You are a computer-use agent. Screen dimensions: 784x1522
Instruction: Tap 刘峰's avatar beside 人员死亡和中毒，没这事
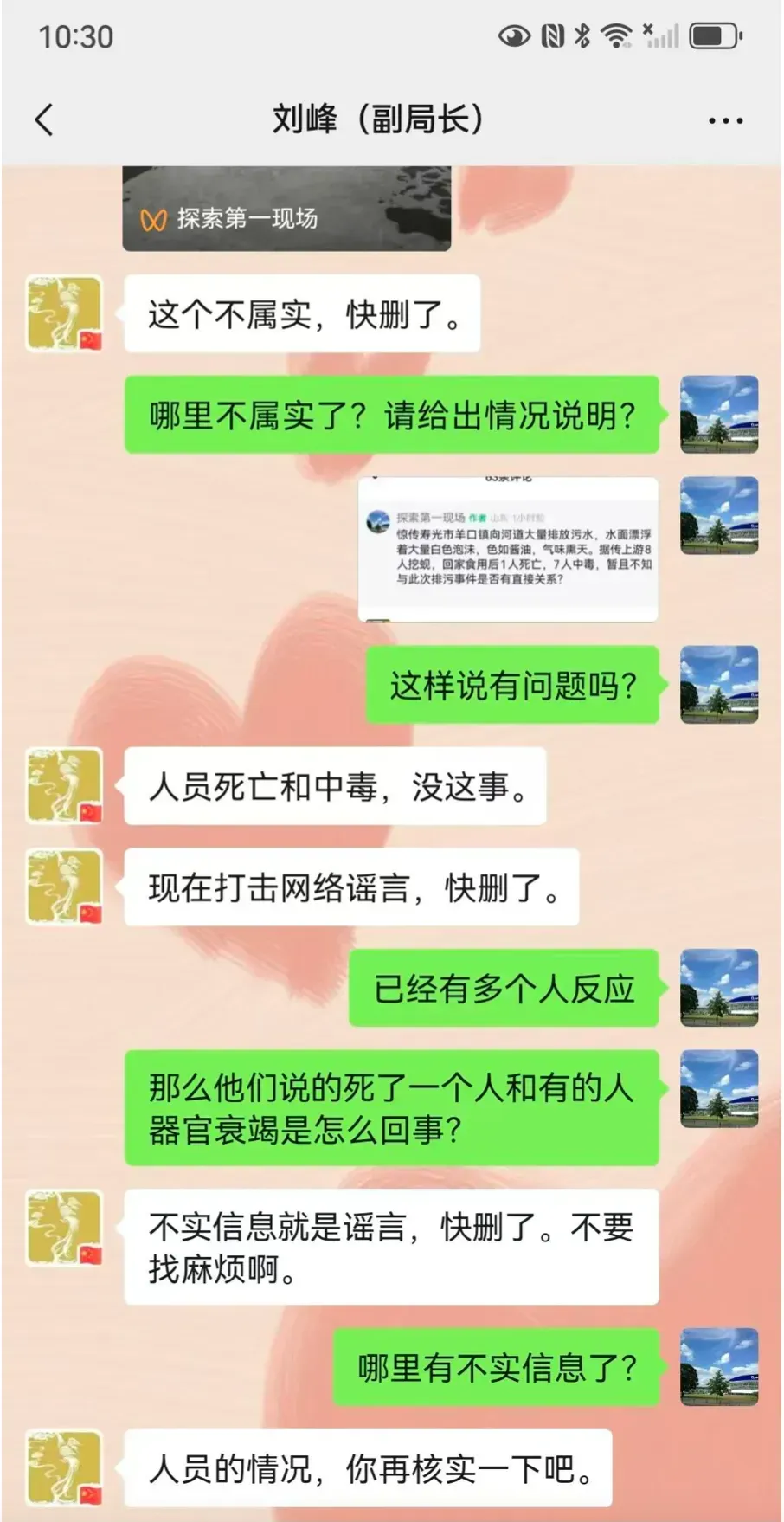tap(64, 786)
